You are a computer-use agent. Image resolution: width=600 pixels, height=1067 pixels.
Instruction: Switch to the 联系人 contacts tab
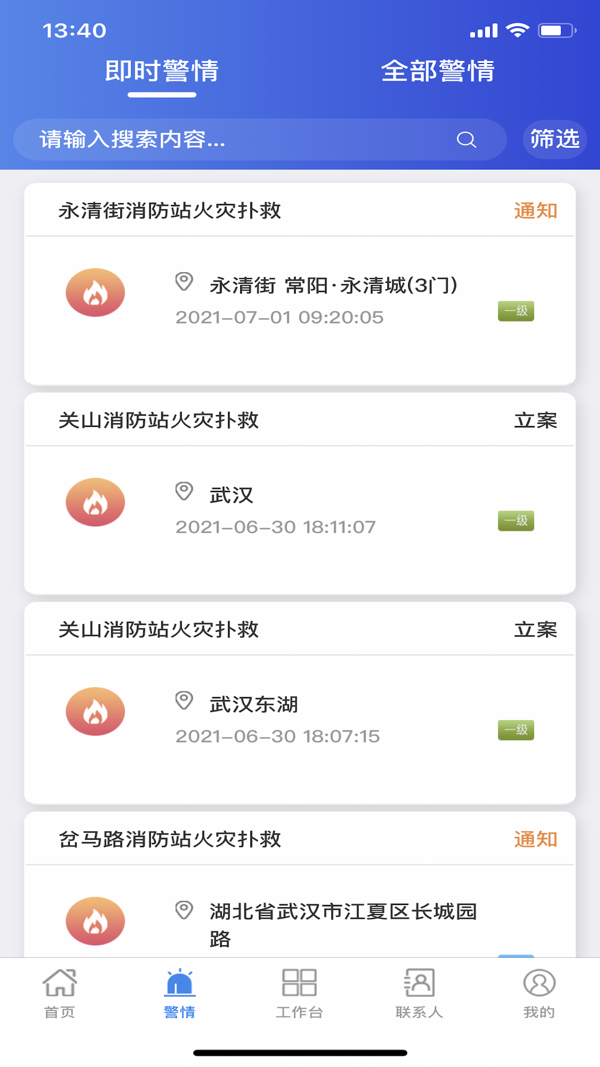(x=419, y=994)
